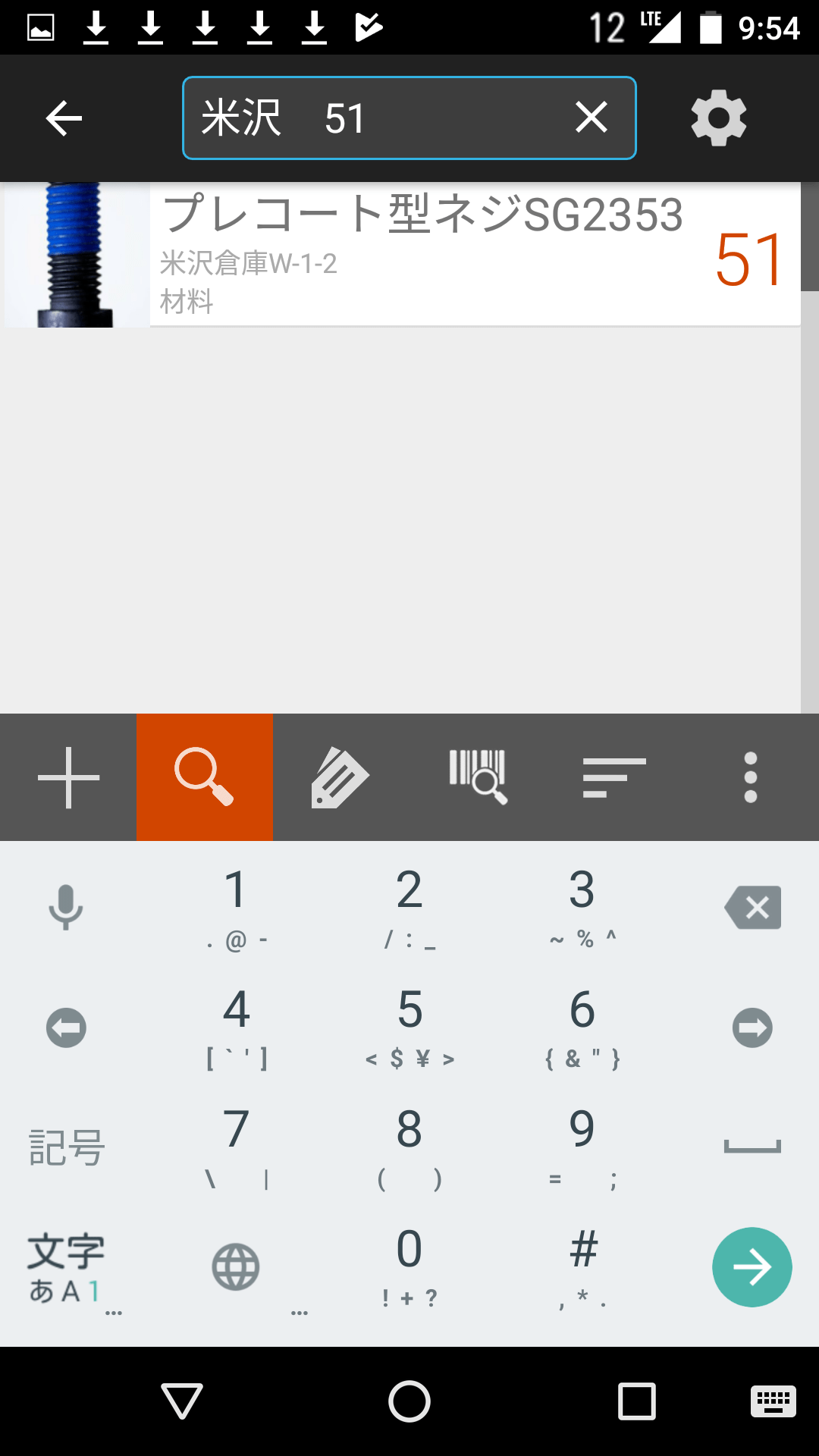Clear the search text with the X
This screenshot has height=1456, width=819.
pyautogui.click(x=591, y=118)
